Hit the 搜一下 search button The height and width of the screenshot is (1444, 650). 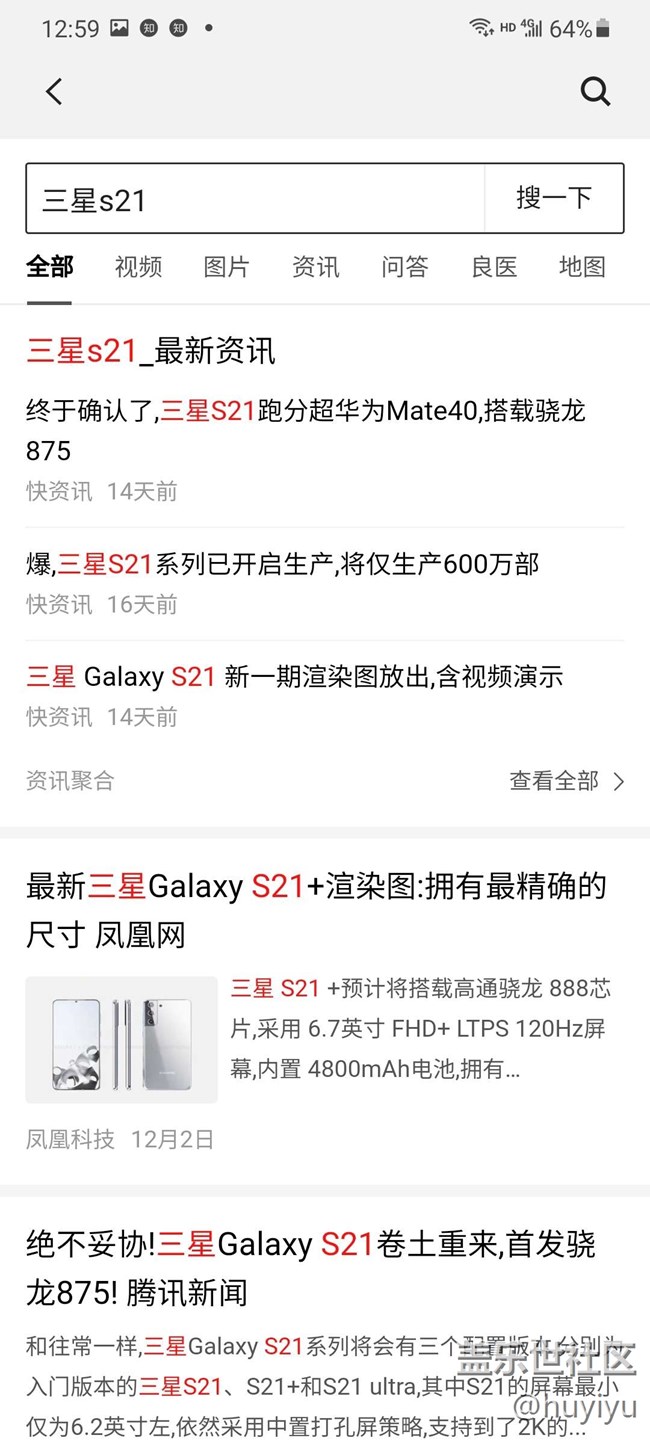[x=553, y=198]
